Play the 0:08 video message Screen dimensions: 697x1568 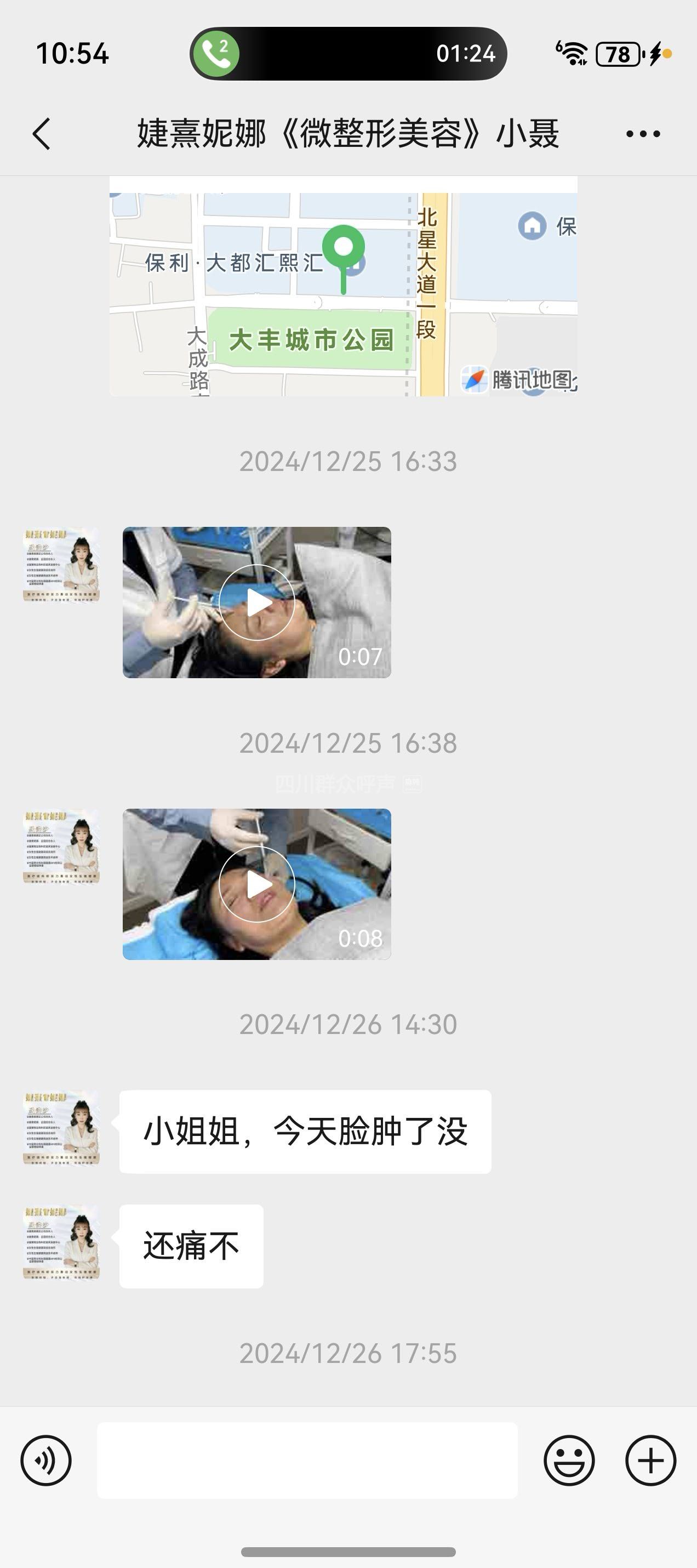[256, 884]
